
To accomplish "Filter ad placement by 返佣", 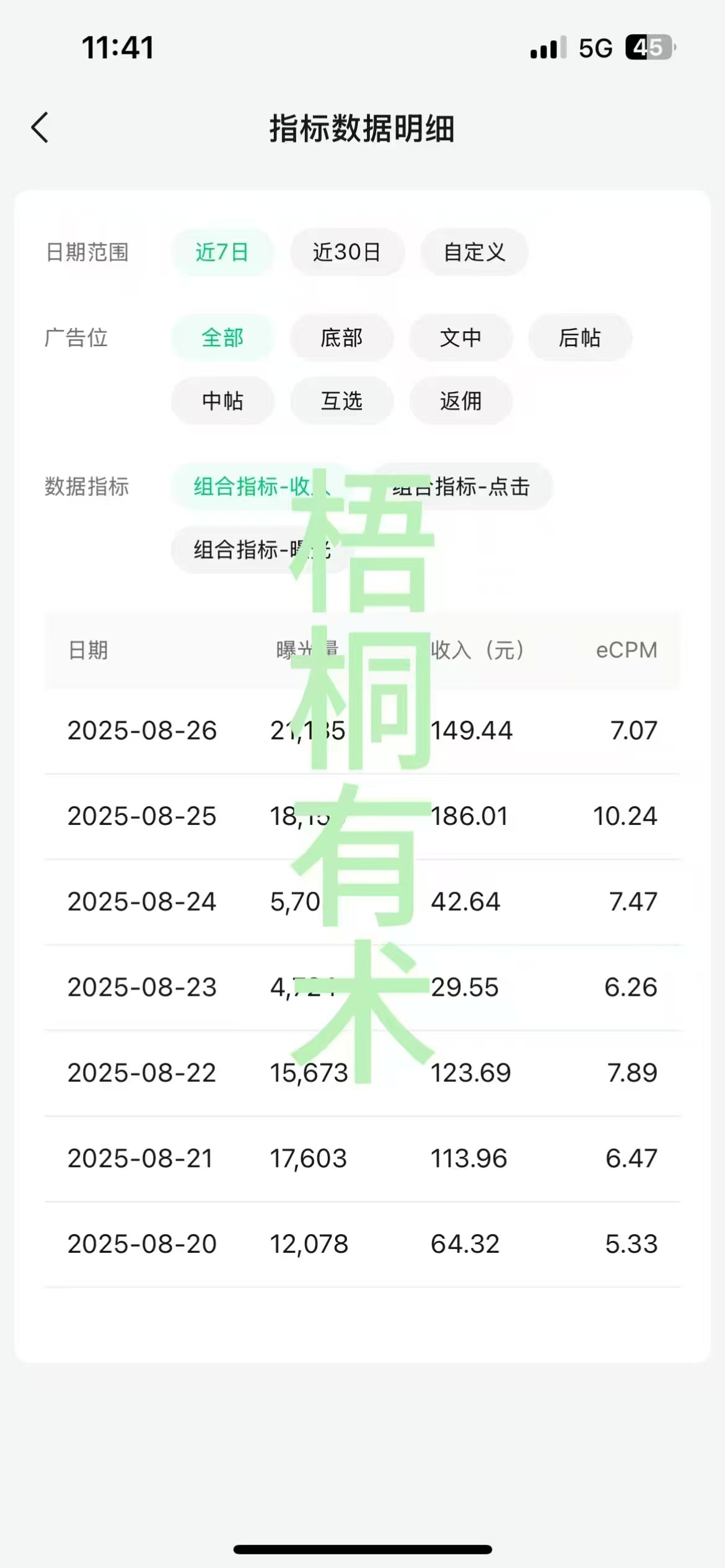I will [x=460, y=401].
